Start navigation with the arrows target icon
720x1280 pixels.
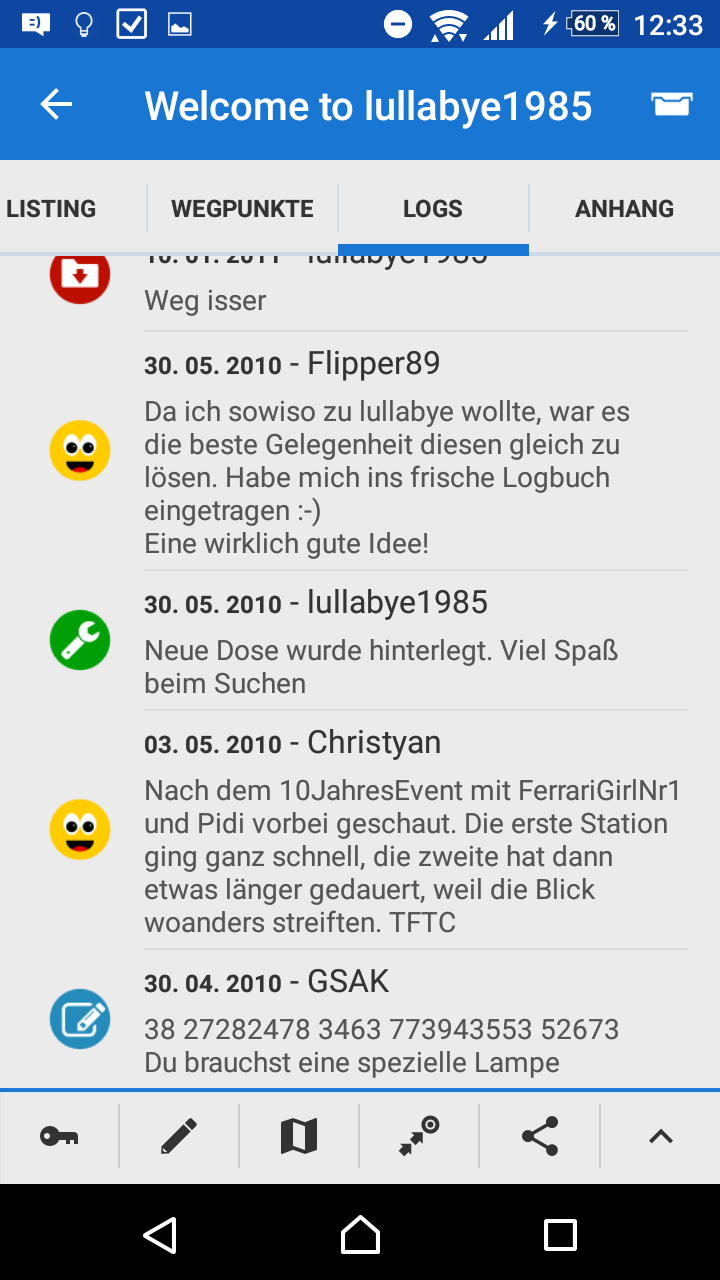tap(419, 1136)
